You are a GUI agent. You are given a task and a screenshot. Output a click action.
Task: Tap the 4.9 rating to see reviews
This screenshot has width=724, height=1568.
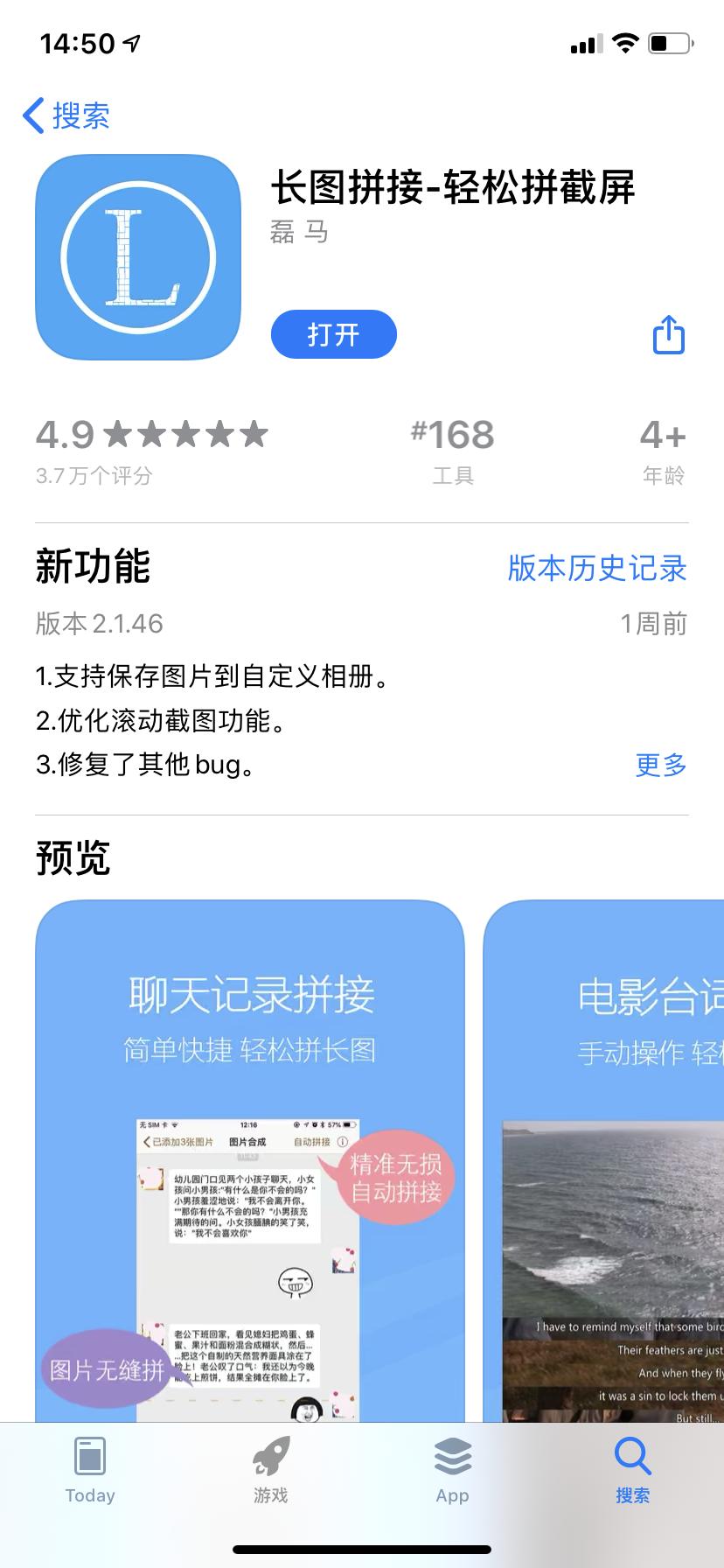click(66, 435)
